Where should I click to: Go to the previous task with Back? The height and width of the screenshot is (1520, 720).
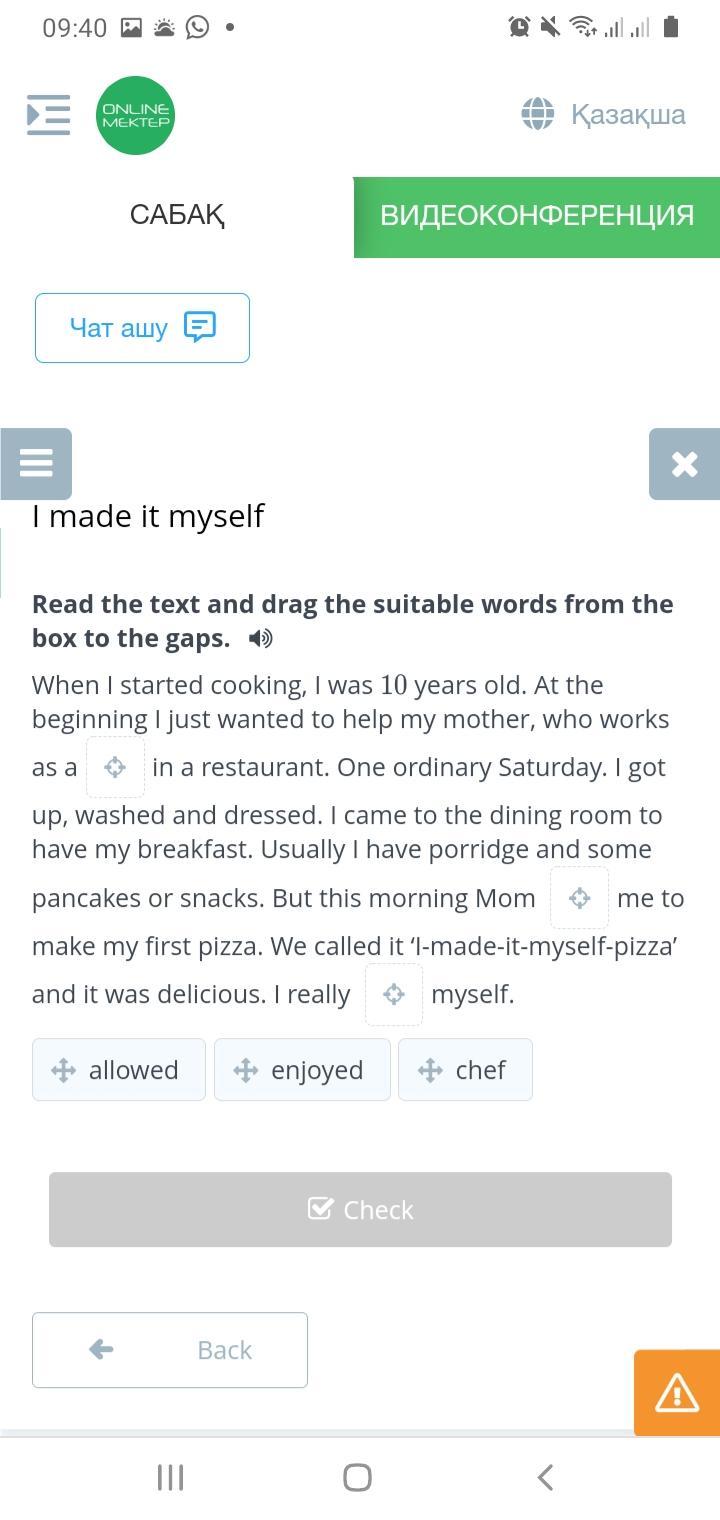tap(170, 1350)
